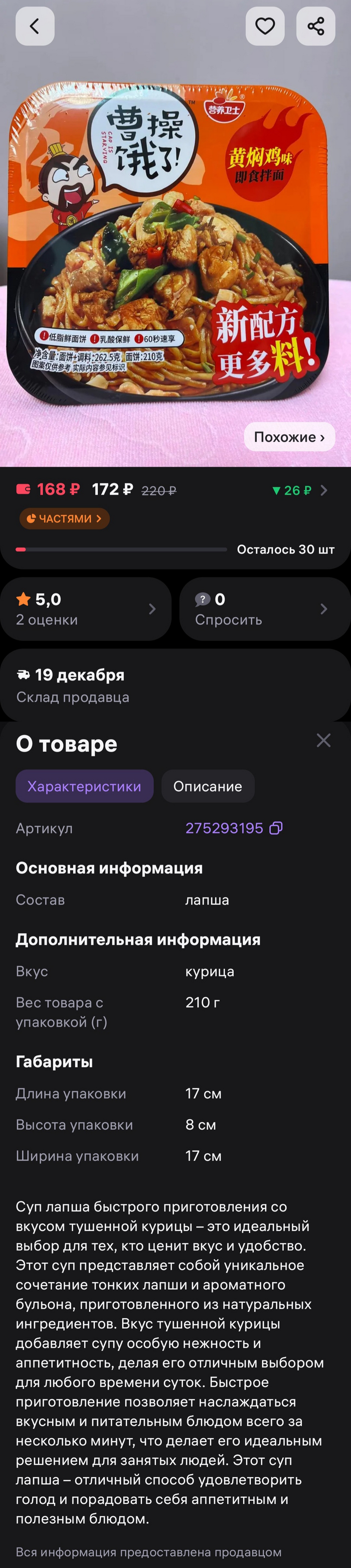The image size is (351, 1568).
Task: Close the О товаре panel
Action: 323,740
